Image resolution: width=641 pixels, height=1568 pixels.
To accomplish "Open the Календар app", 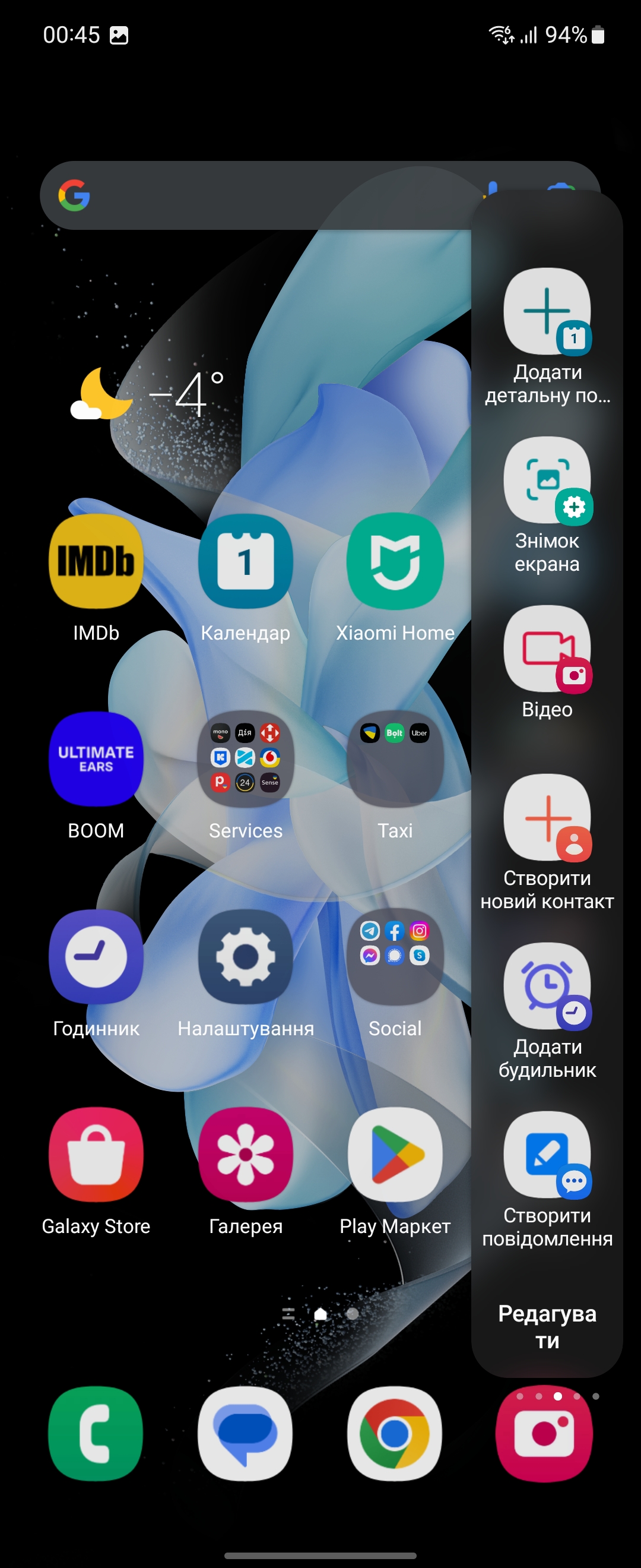I will (x=245, y=561).
